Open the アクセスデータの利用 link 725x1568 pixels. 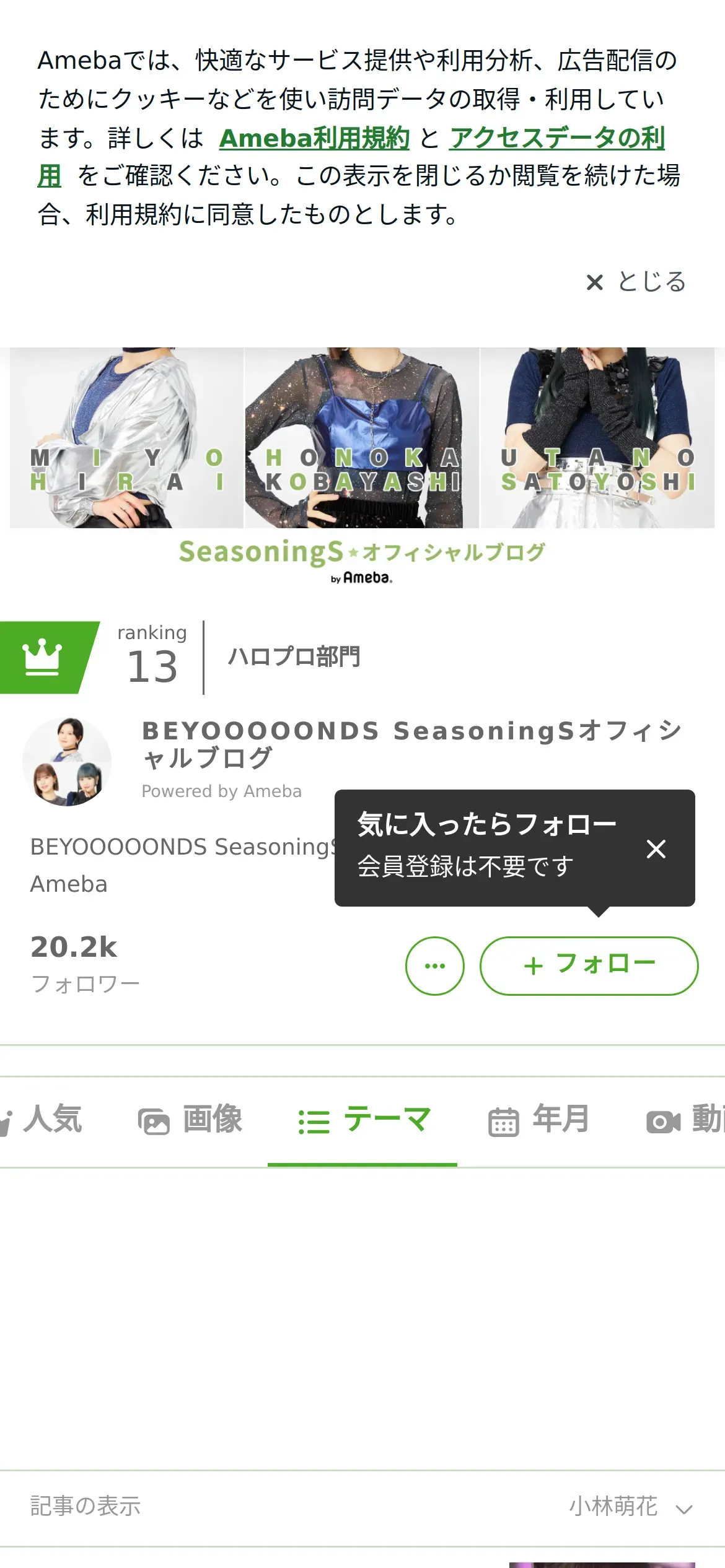556,138
